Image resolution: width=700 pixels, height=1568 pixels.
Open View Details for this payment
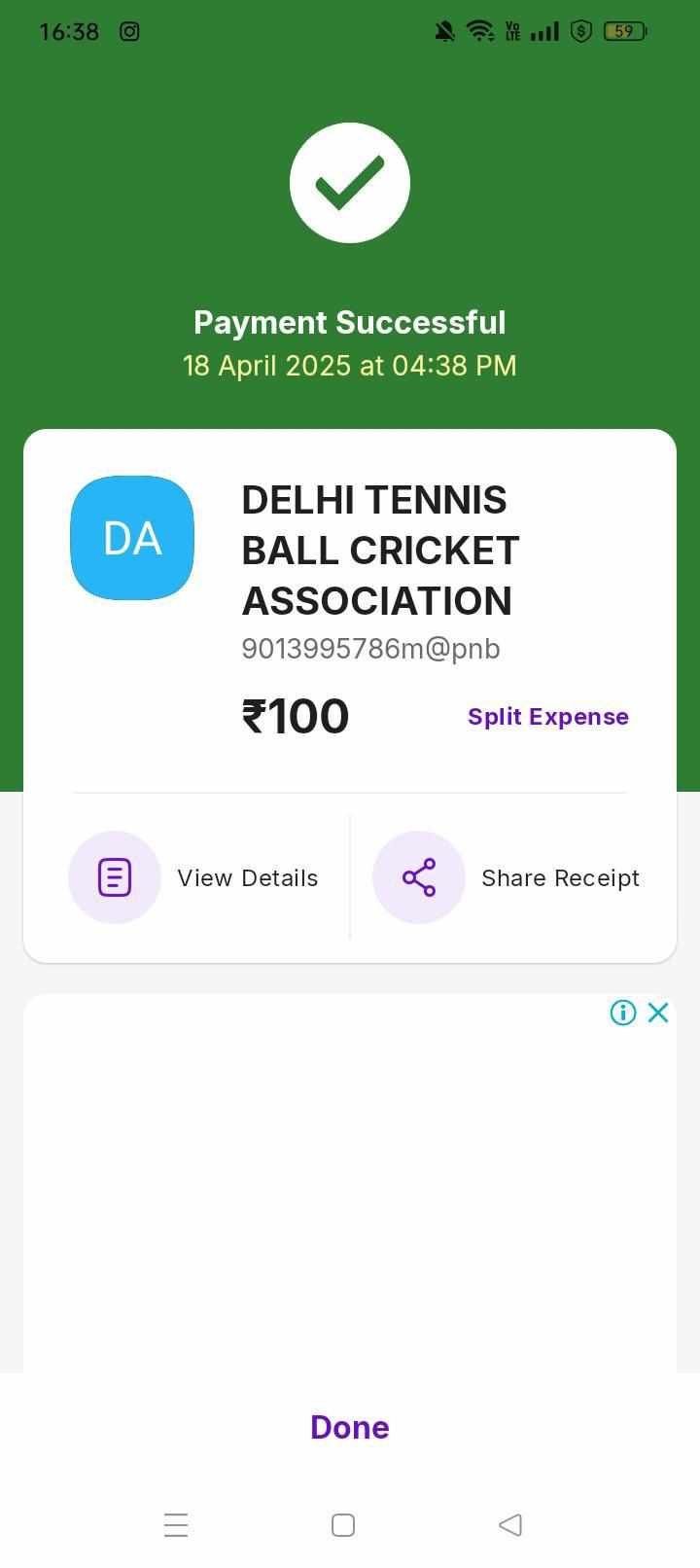[x=194, y=877]
